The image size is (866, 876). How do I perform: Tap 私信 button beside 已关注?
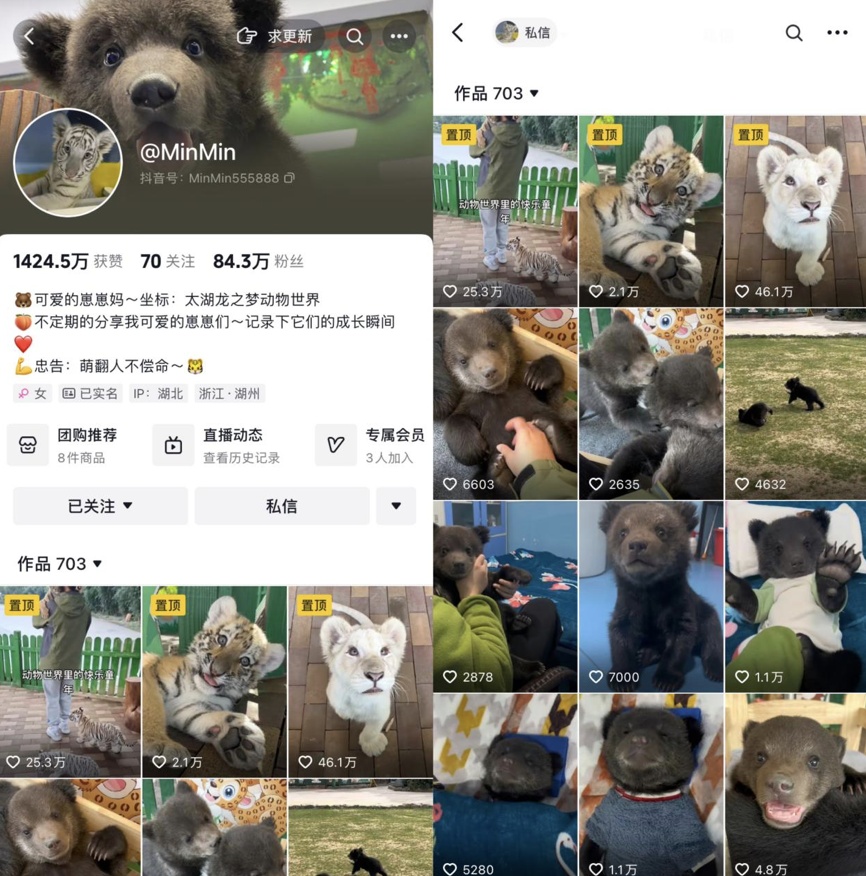pos(282,506)
